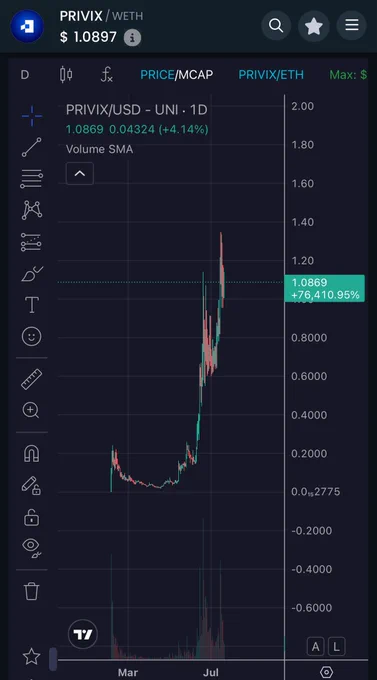Add PRIVIX to favorites with star button
Viewport: 377px width, 680px height.
(313, 26)
